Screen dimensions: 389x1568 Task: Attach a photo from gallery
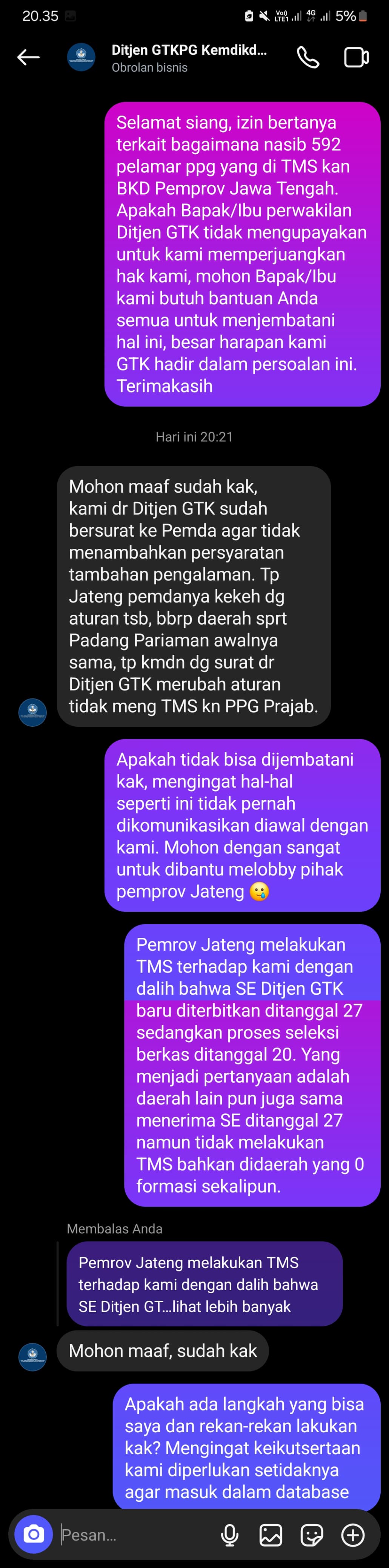[x=271, y=1535]
